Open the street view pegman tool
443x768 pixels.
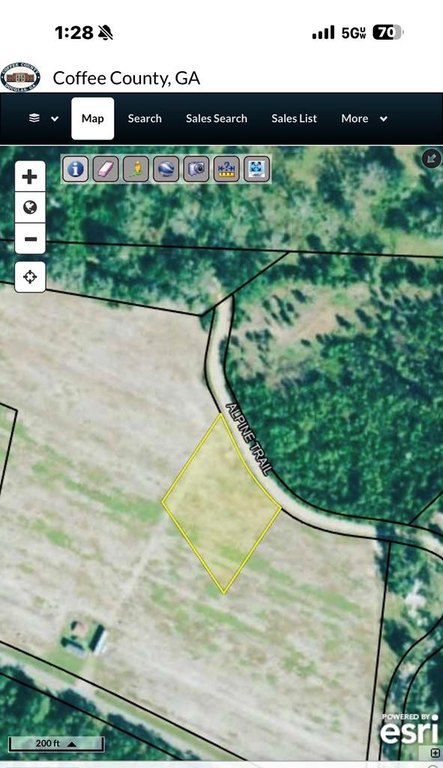(x=136, y=169)
